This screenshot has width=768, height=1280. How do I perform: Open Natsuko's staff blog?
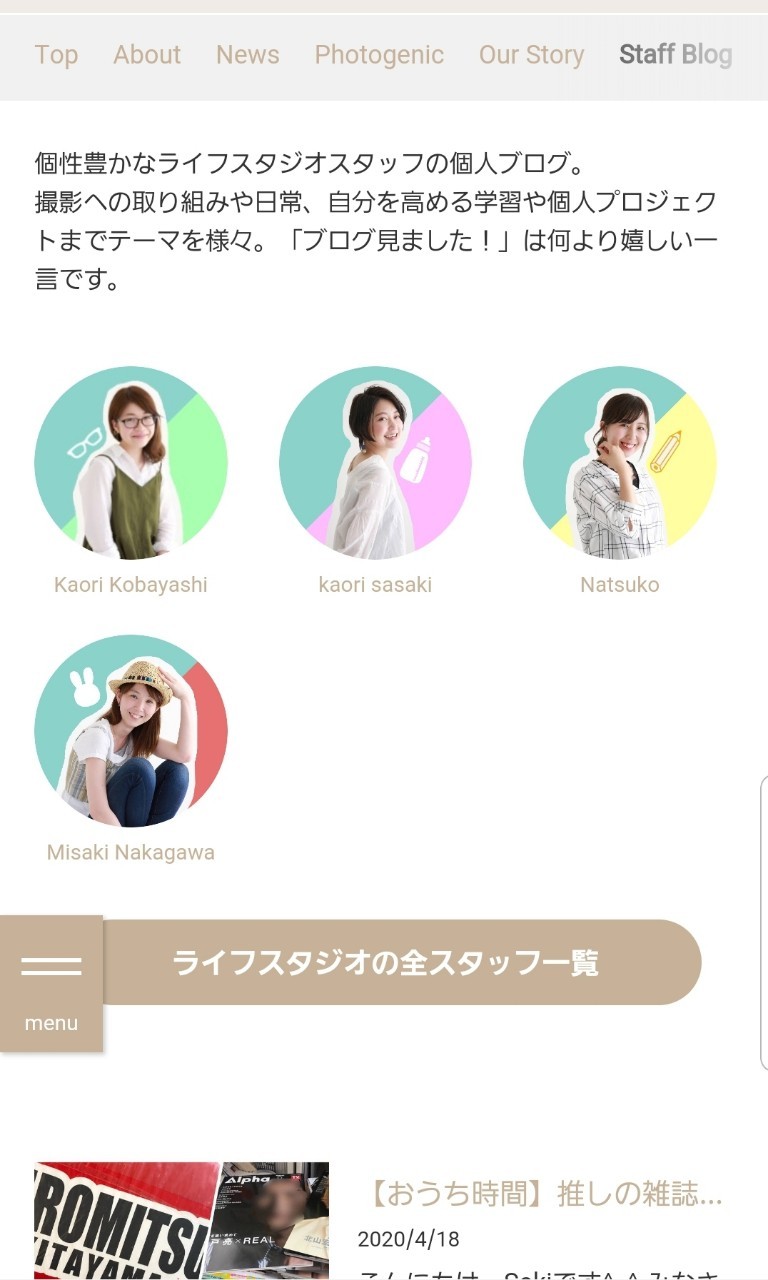pyautogui.click(x=620, y=481)
